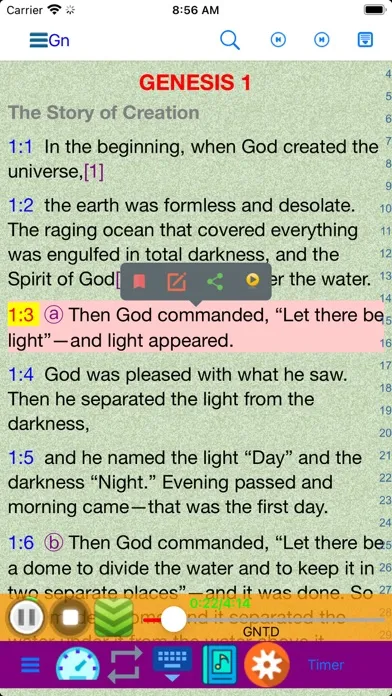Image resolution: width=392 pixels, height=696 pixels.
Task: Open footnote [1] link in verse 1:1
Action: (x=94, y=172)
